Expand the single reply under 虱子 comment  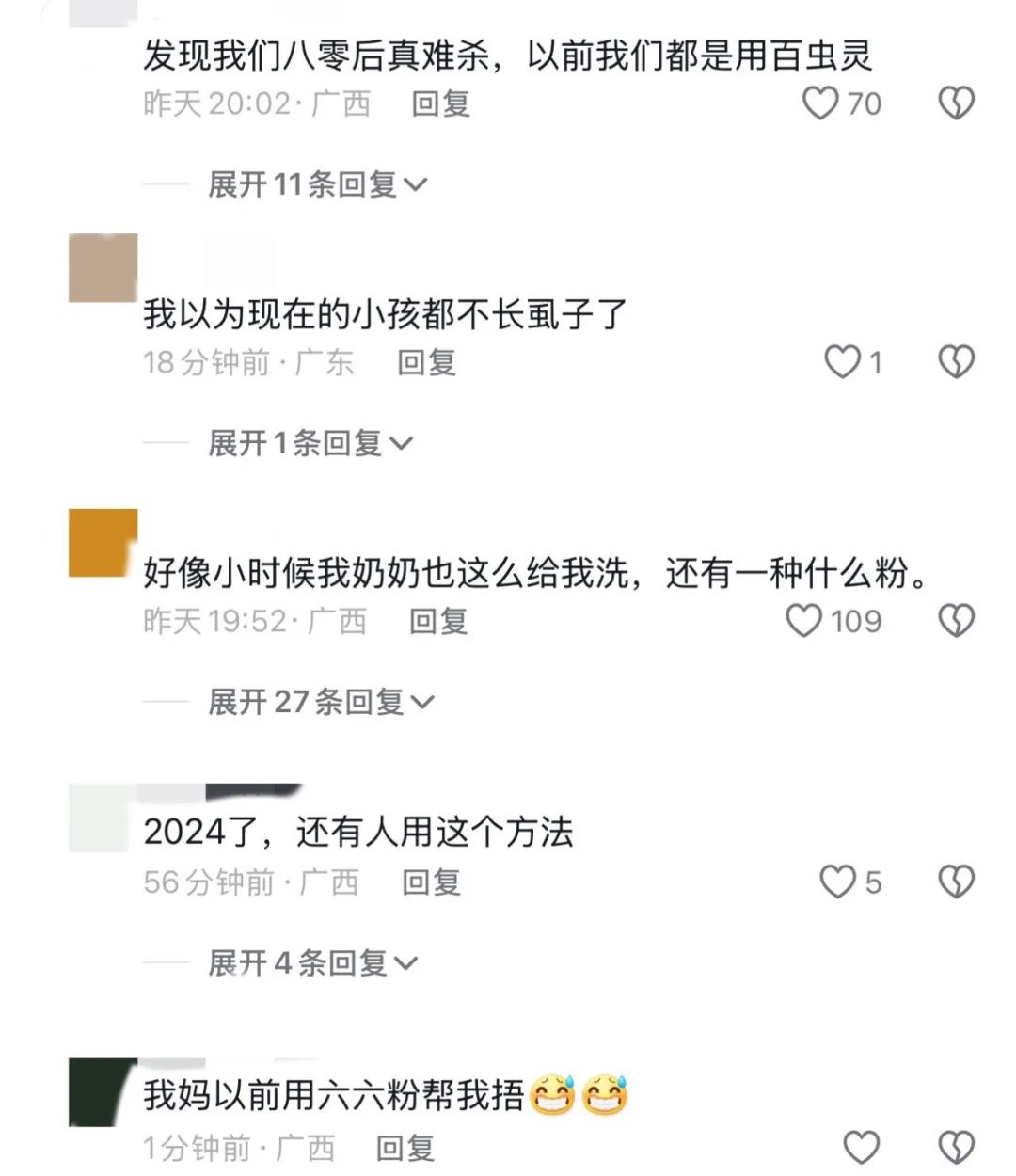(x=310, y=443)
